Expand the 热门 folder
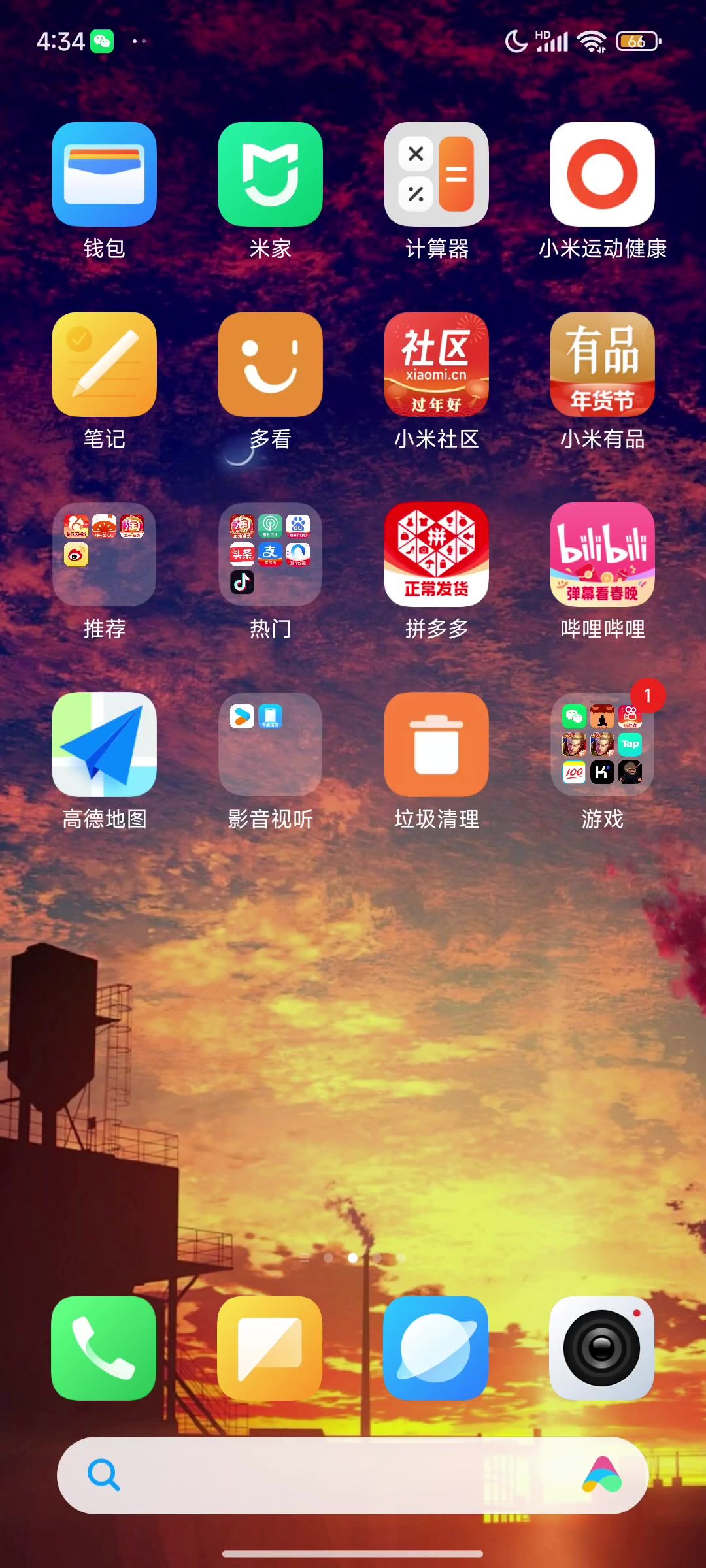The height and width of the screenshot is (1568, 706). tap(270, 554)
